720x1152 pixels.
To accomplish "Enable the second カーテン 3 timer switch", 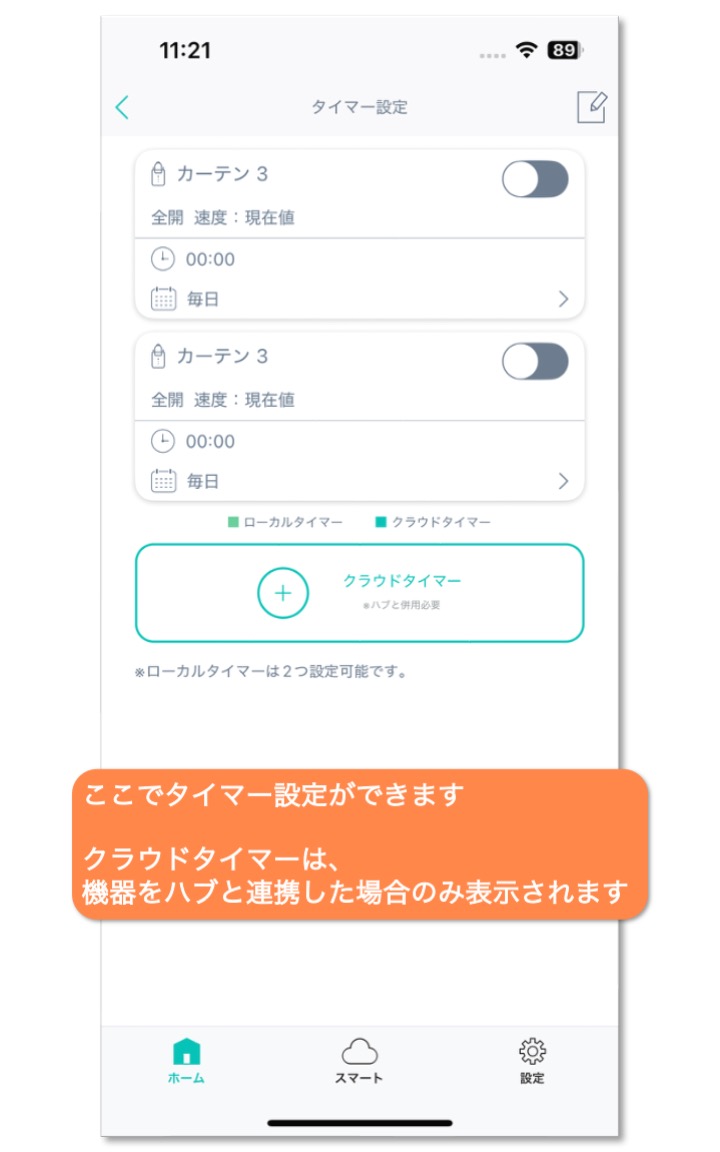I will coord(535,361).
